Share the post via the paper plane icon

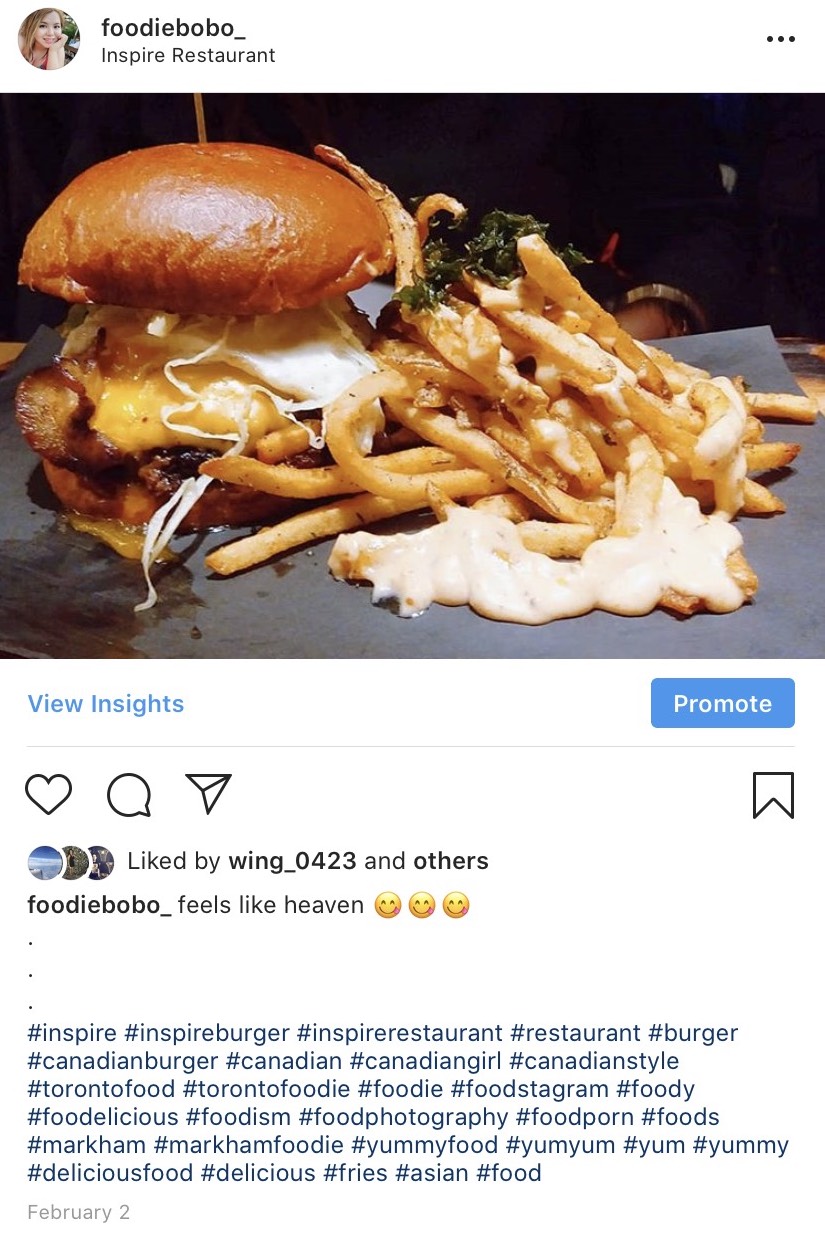point(209,794)
